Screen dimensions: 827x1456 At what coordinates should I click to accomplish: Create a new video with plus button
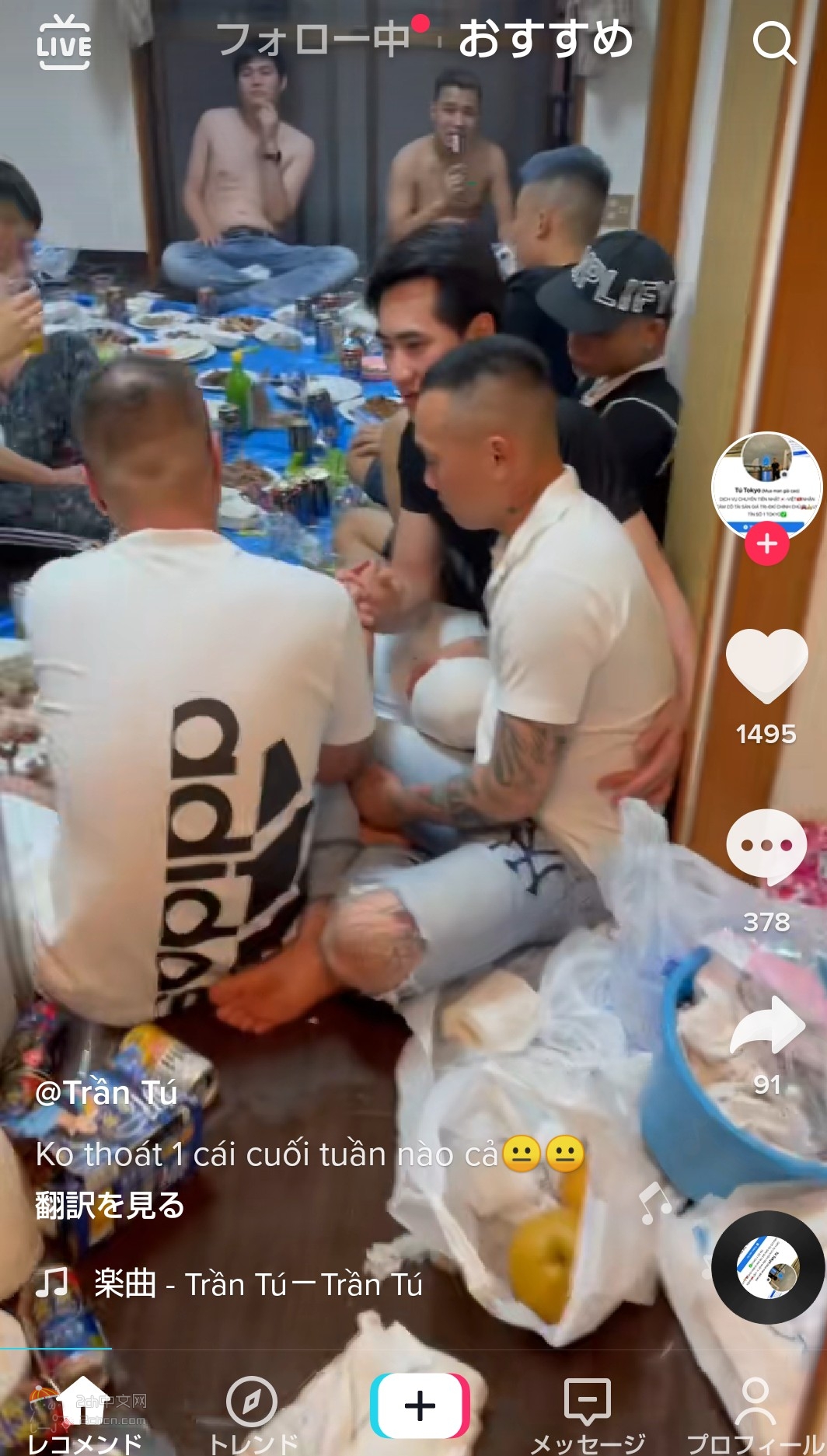tap(420, 1405)
